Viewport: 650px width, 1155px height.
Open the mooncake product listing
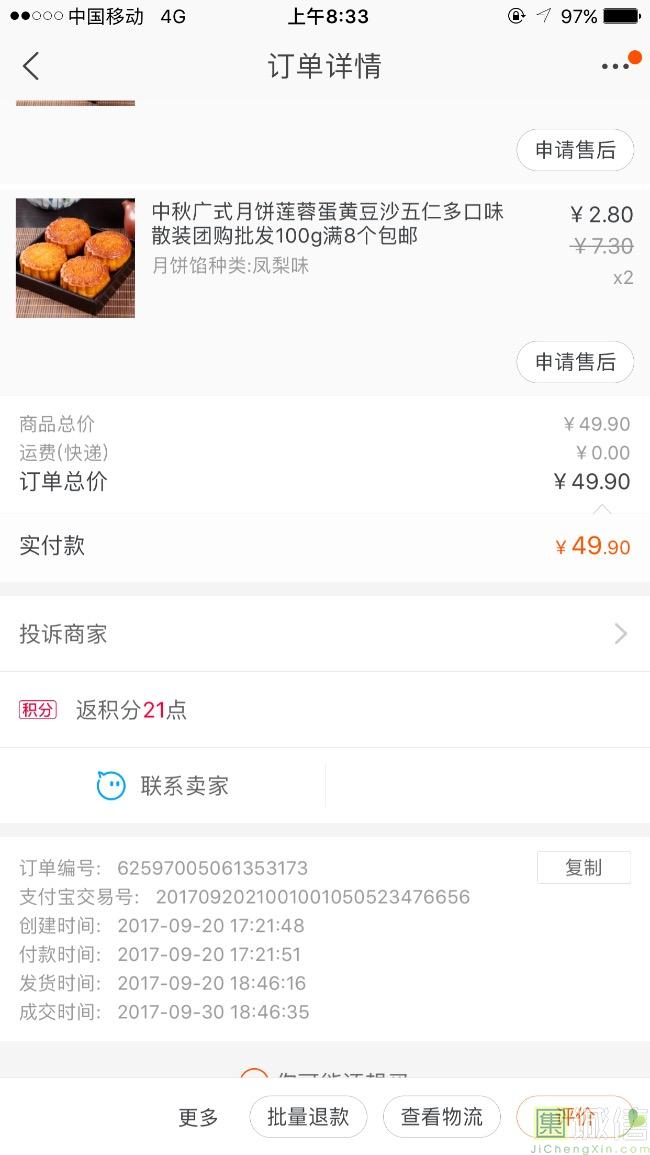(327, 224)
